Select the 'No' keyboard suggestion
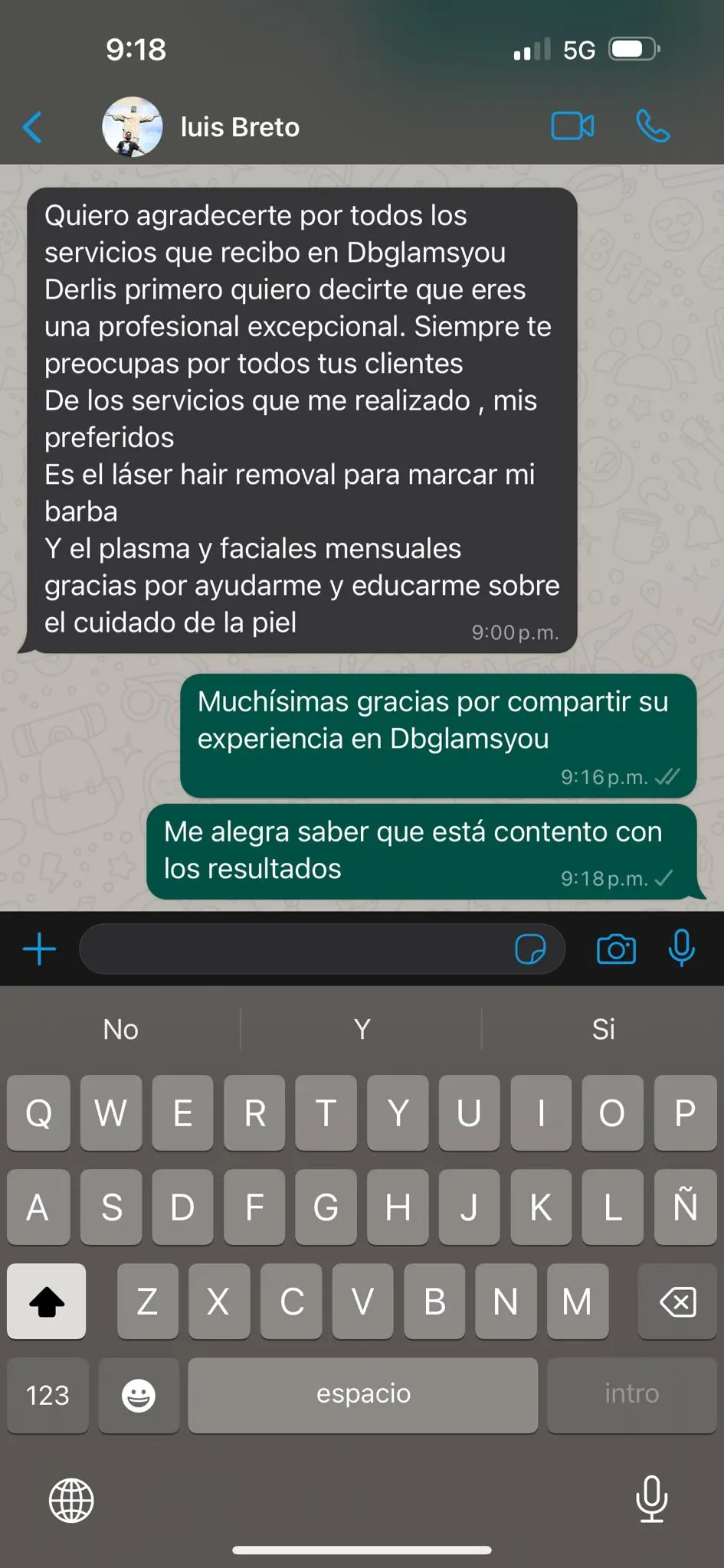Screen dimensions: 724x1568 point(121,1030)
